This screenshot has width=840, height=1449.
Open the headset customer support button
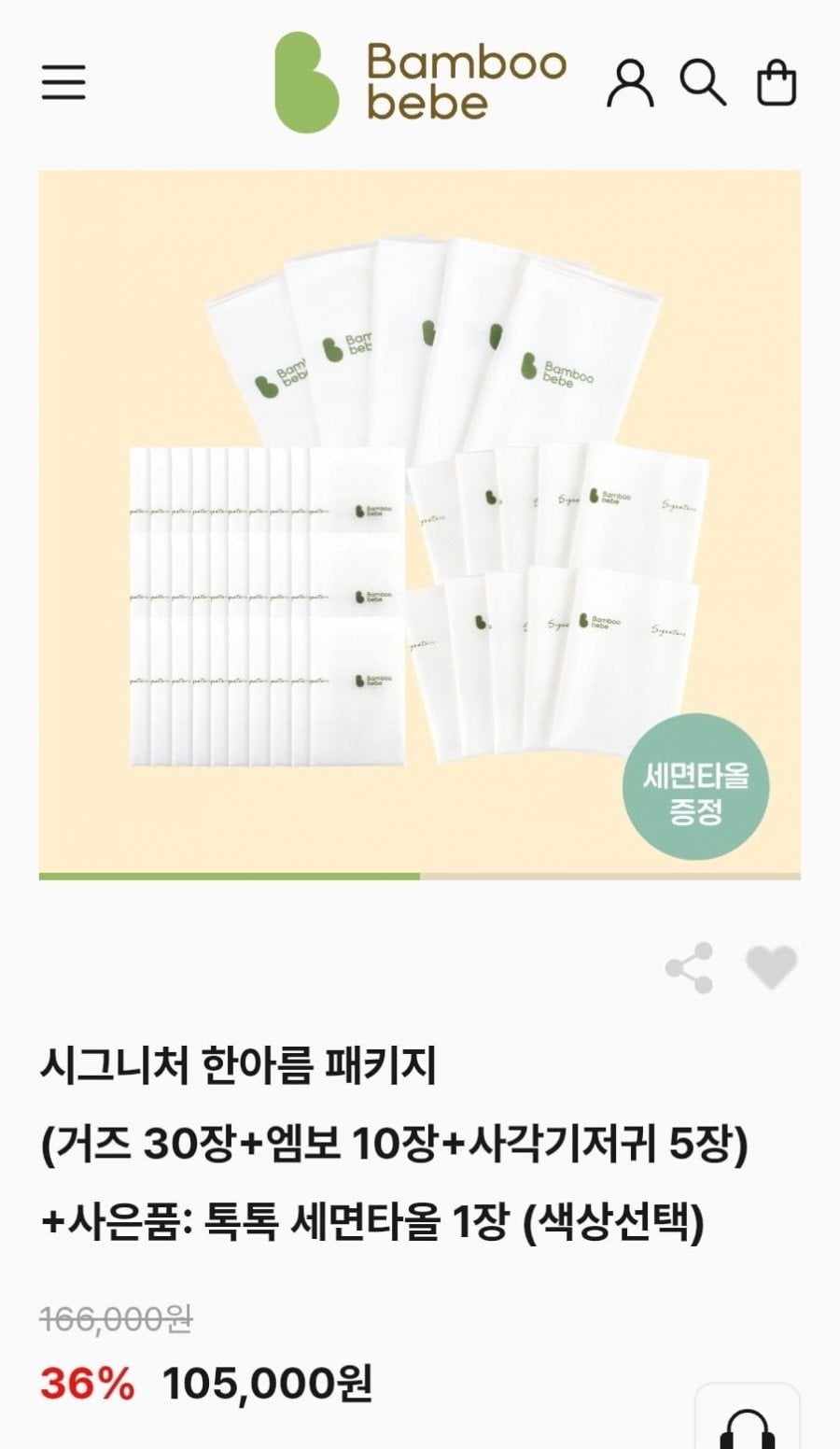[748, 1419]
